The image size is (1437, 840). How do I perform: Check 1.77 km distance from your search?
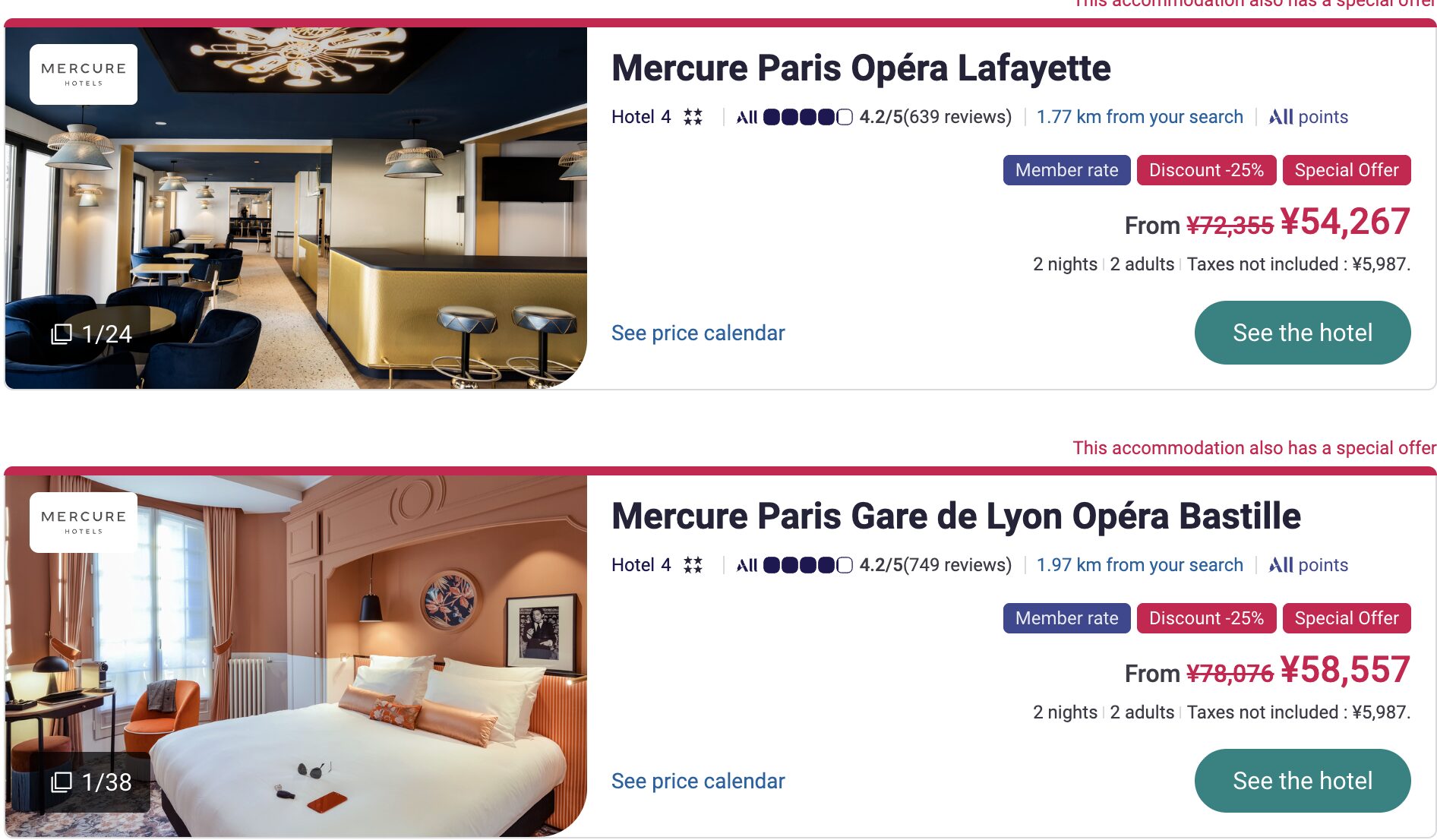(x=1139, y=117)
